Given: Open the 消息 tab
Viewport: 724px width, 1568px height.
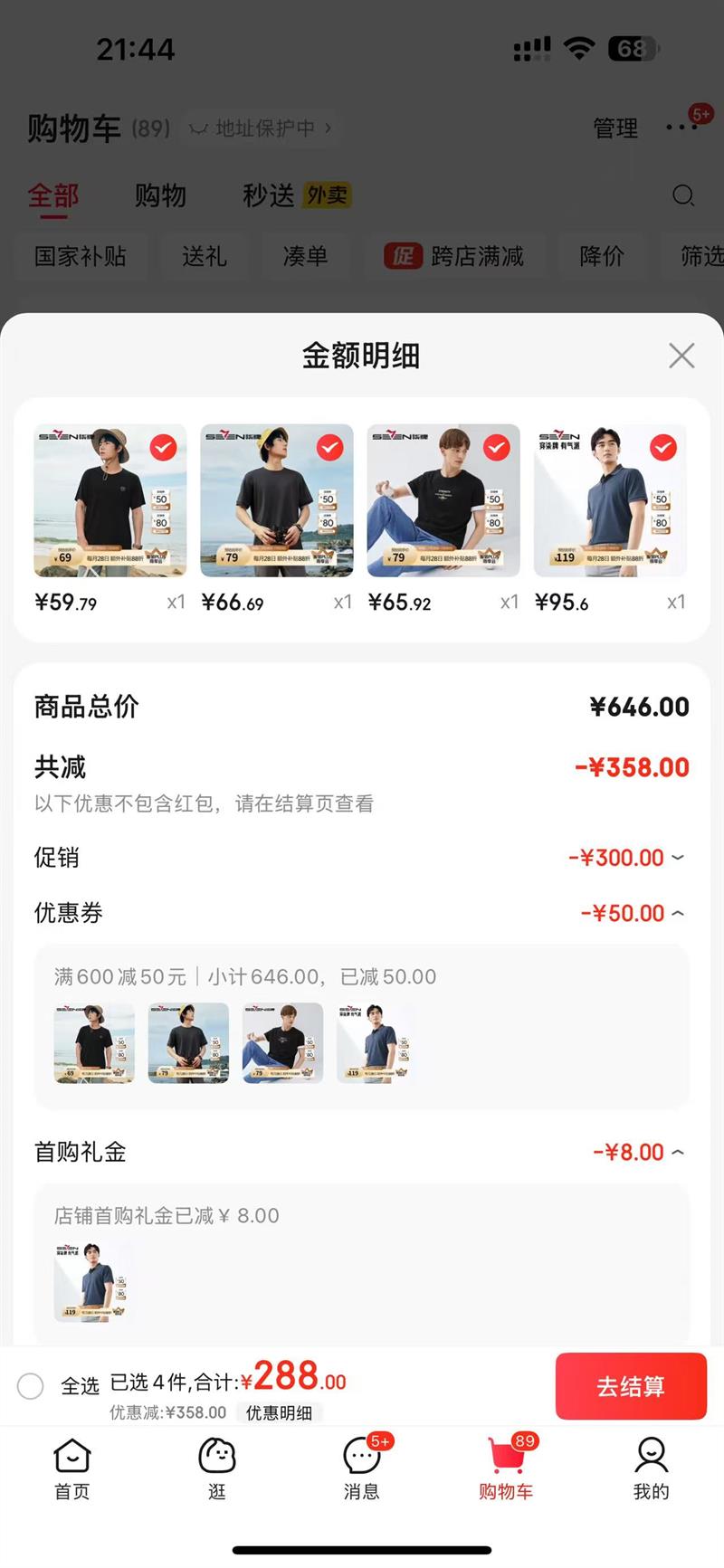Looking at the screenshot, I should [x=362, y=1468].
